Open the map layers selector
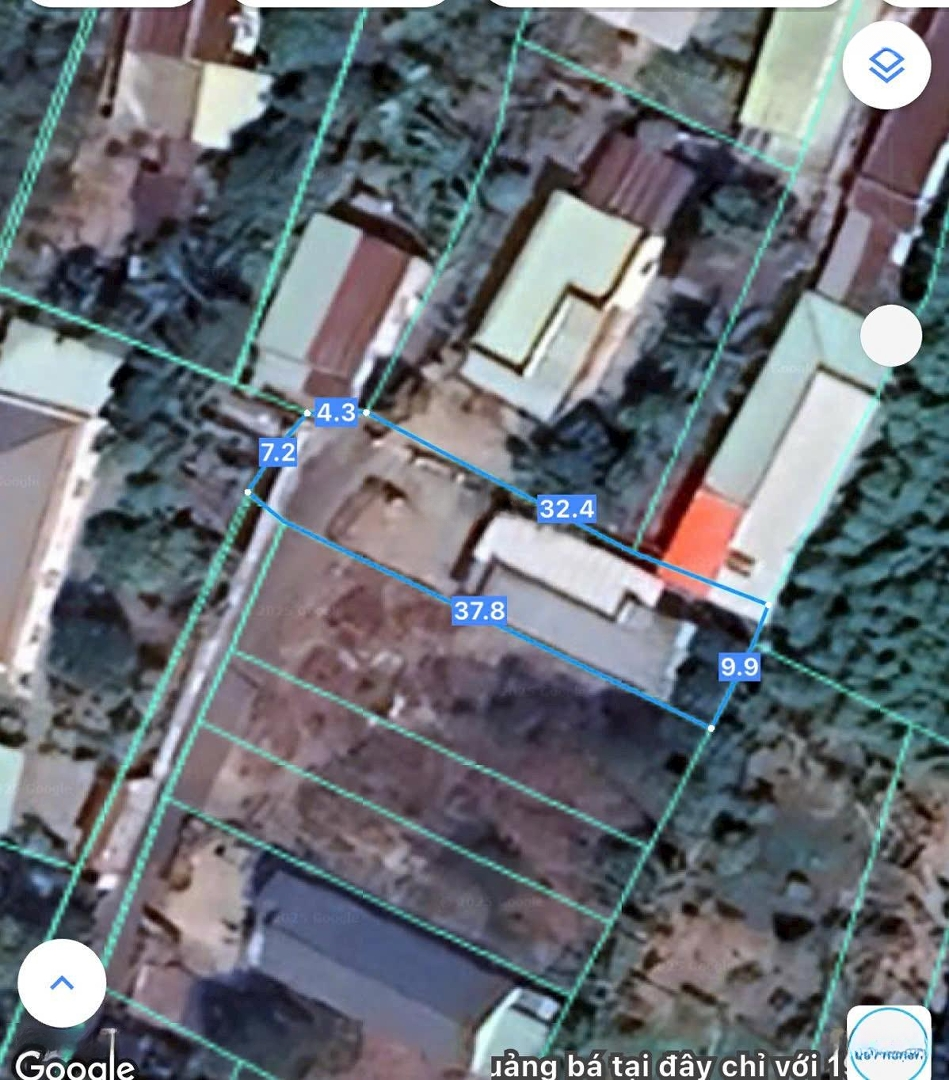949x1080 pixels. pyautogui.click(x=886, y=66)
